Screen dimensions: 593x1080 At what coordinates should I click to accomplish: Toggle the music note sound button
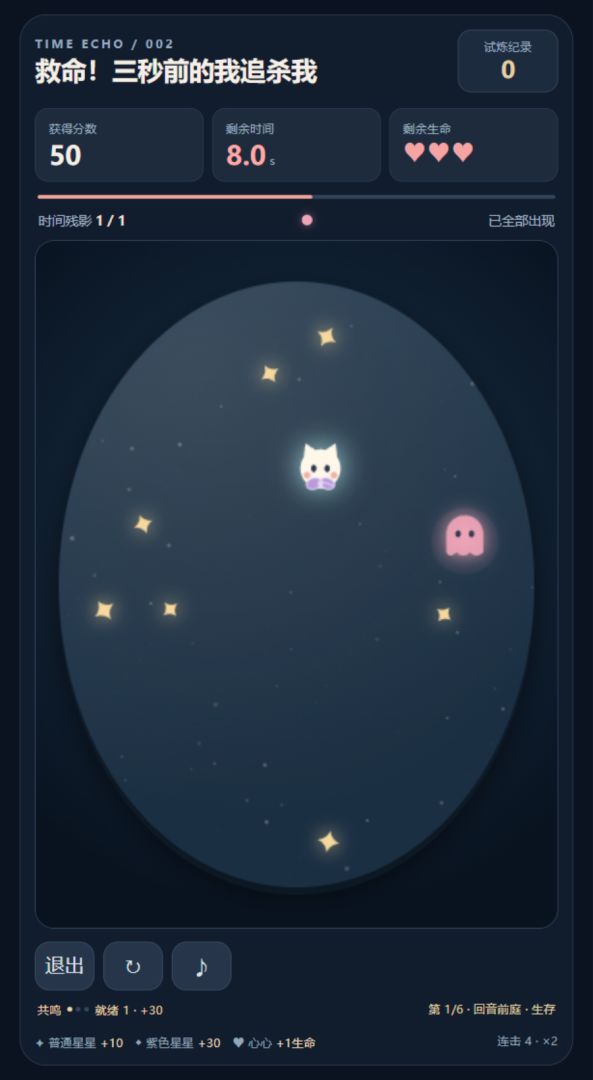point(201,966)
